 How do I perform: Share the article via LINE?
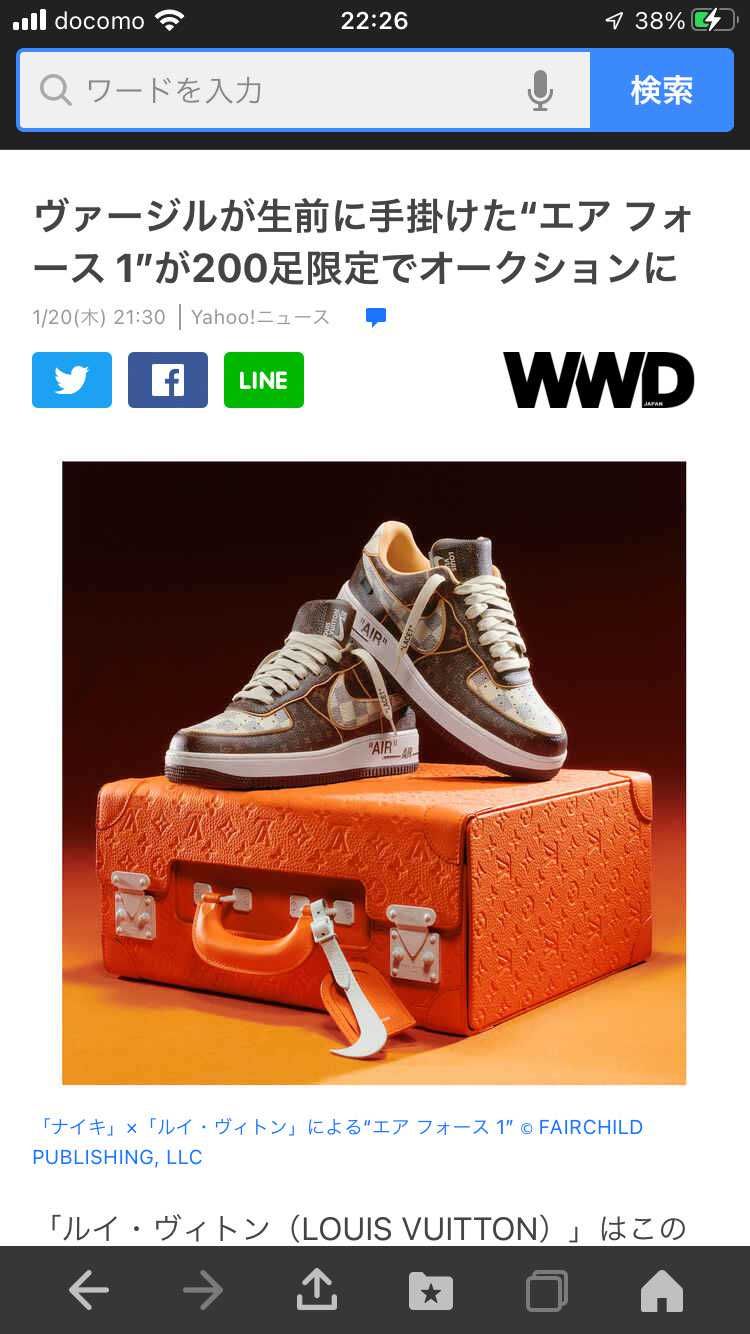point(264,380)
